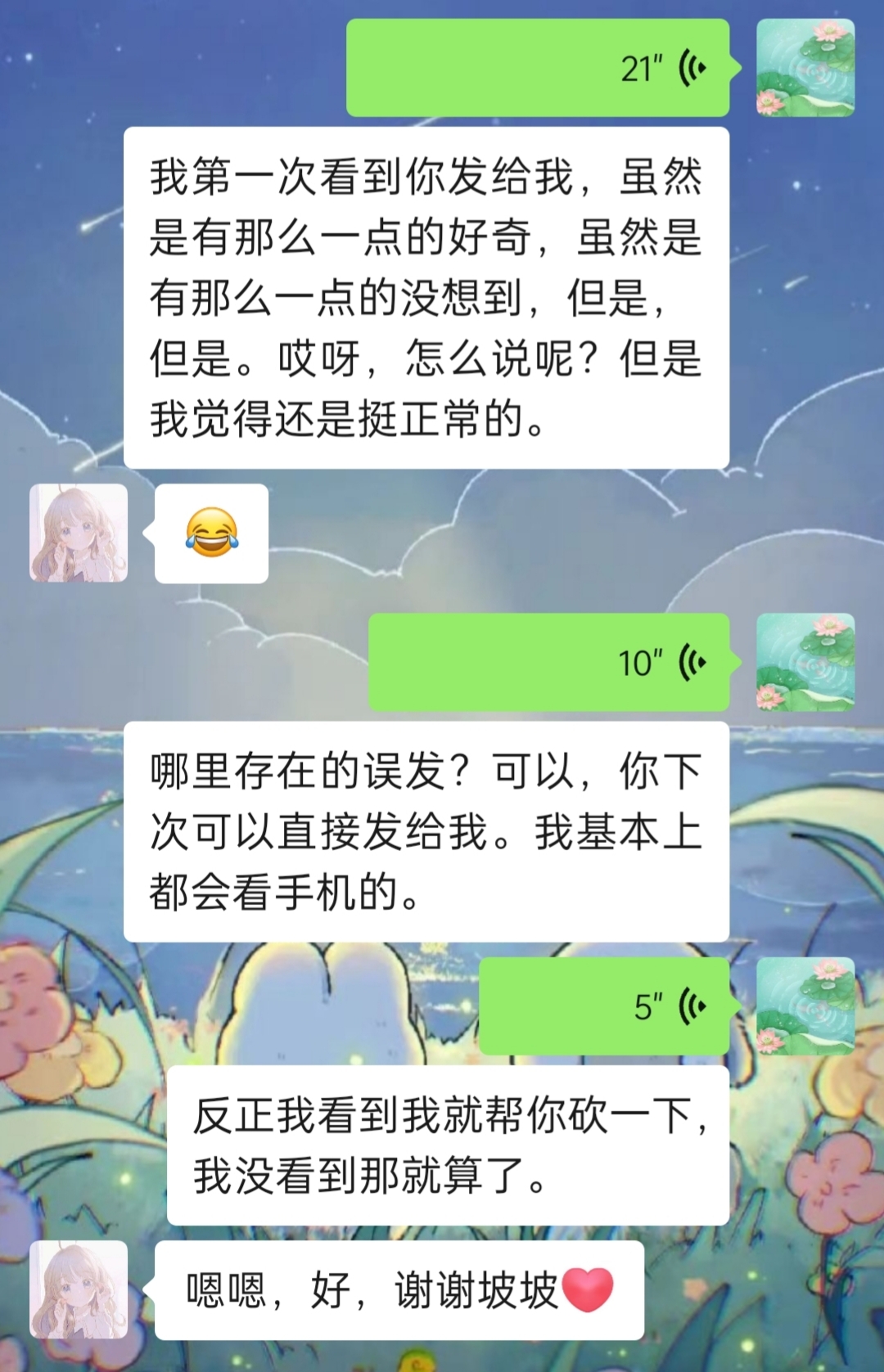Open lotus avatar beside 10-second voice message

805,662
